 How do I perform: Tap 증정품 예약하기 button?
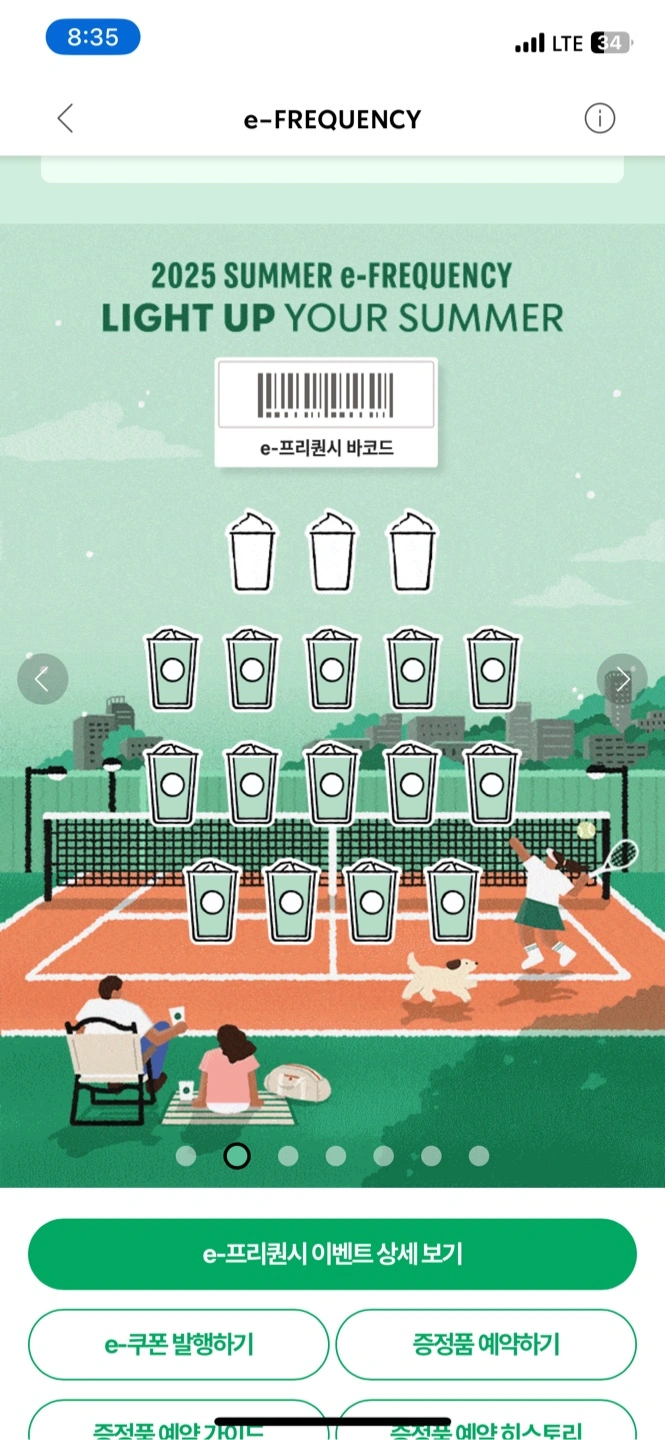486,1344
